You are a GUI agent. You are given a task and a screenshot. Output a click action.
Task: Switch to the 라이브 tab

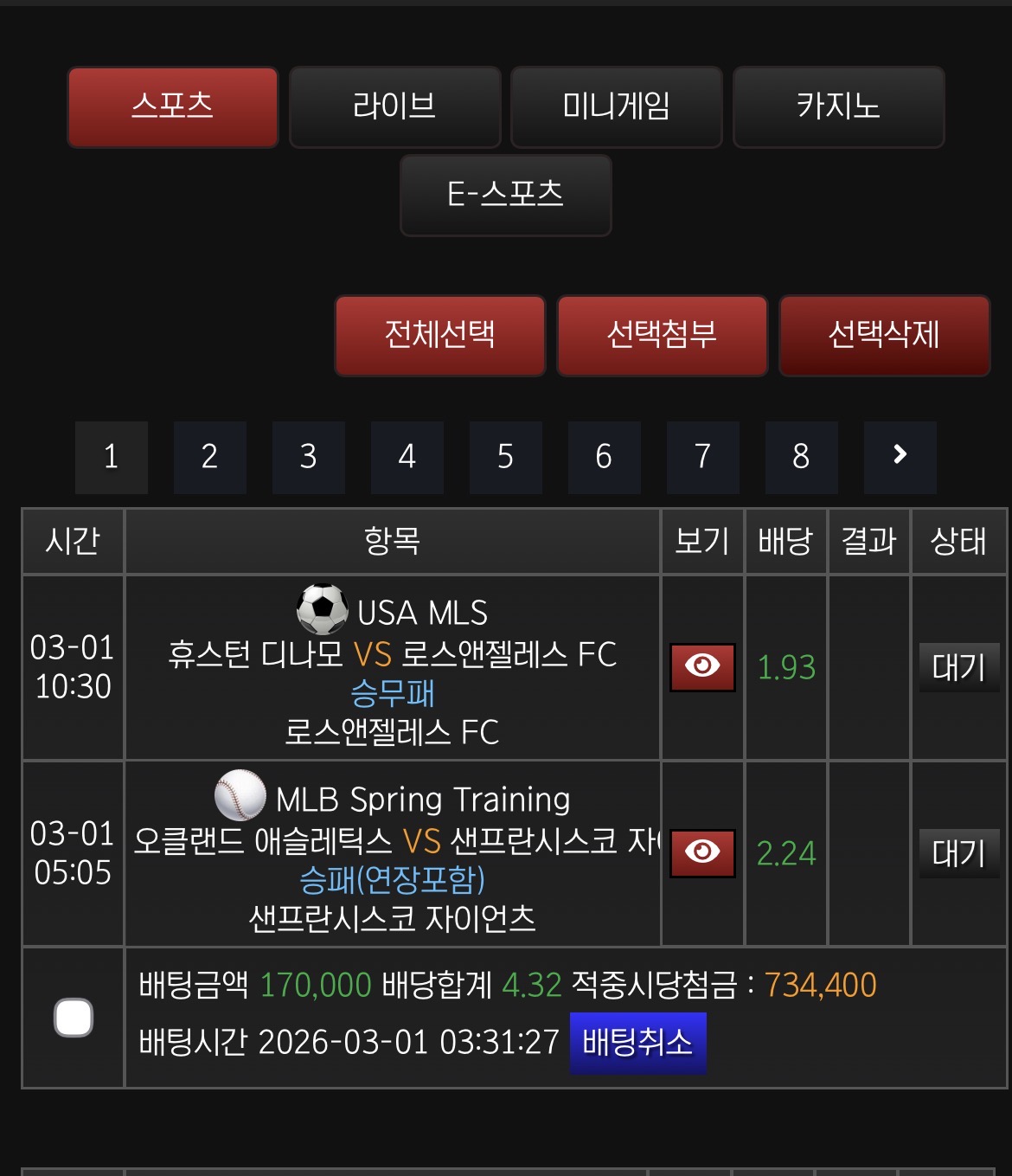[x=394, y=107]
